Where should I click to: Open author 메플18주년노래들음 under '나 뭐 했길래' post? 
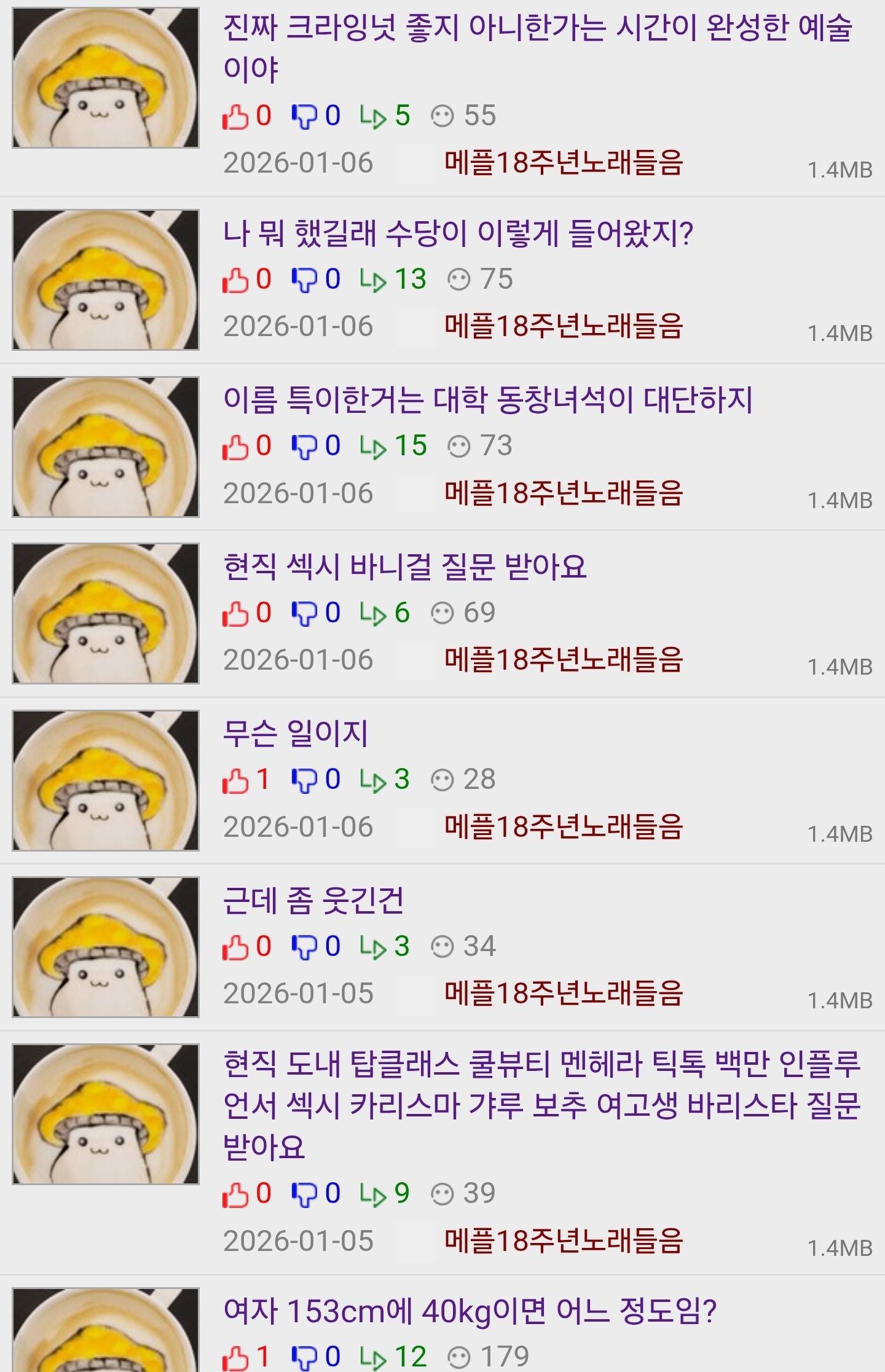563,326
